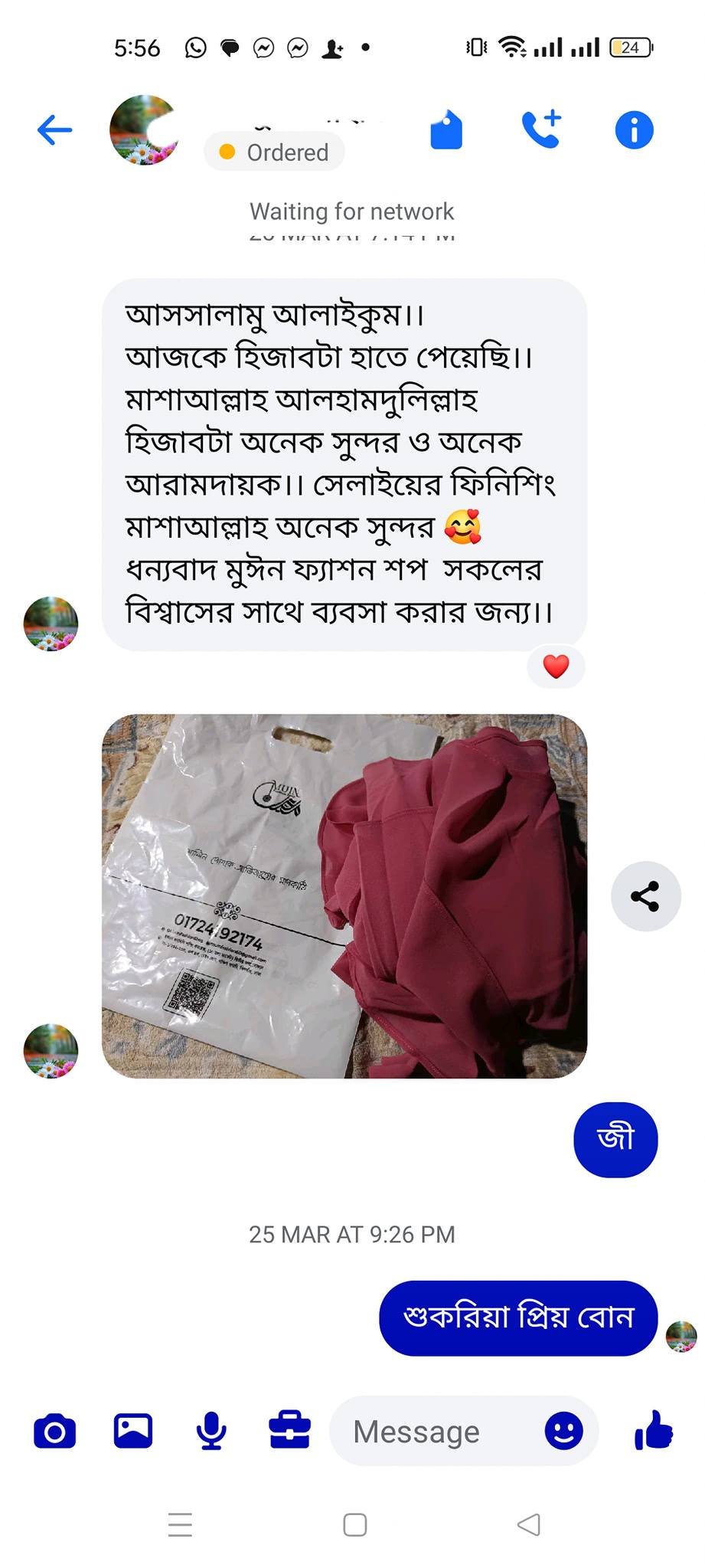Open the emoji picker
The height and width of the screenshot is (1568, 705).
tap(563, 1431)
